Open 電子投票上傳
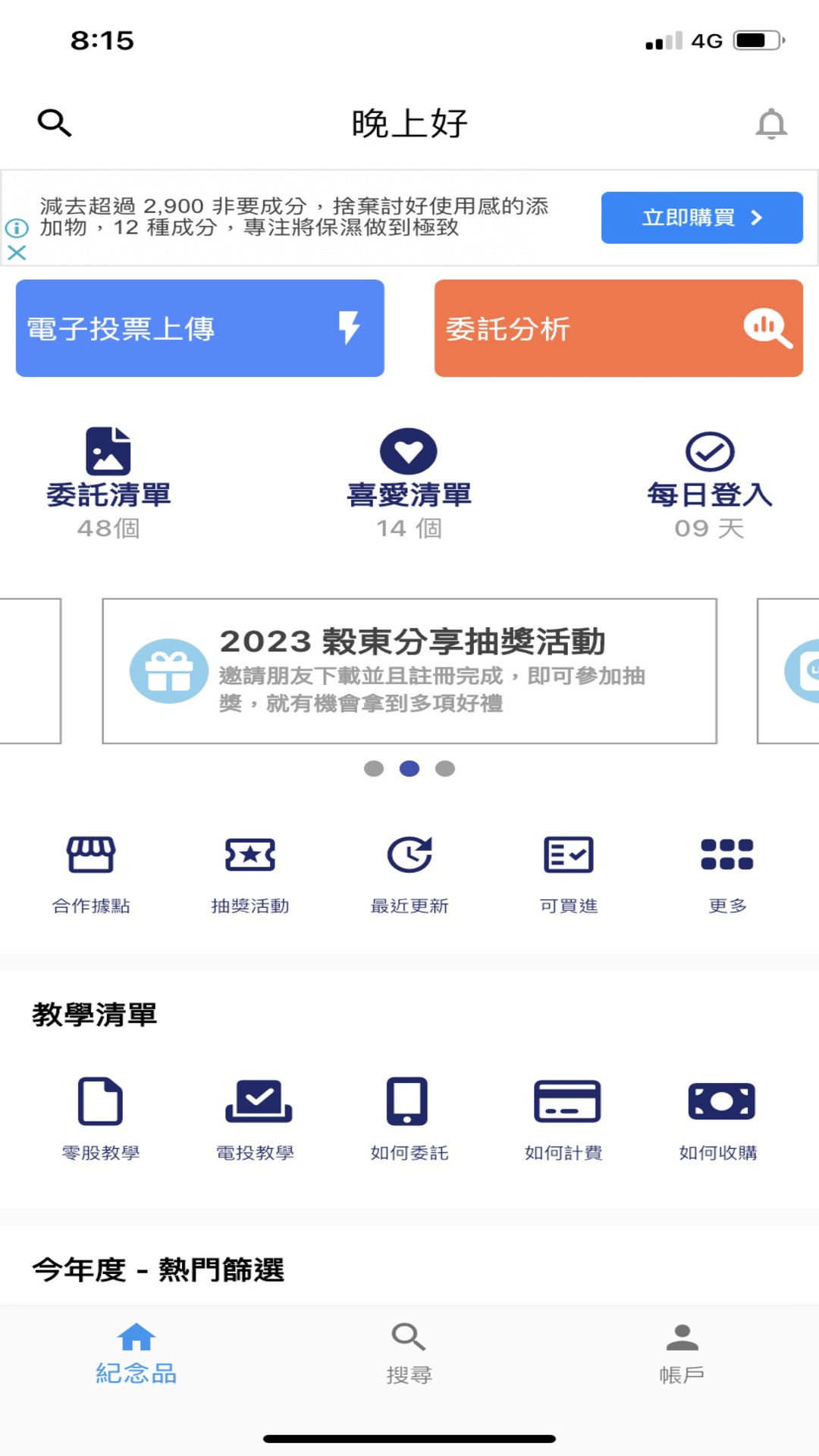This screenshot has height=1456, width=819. pos(200,328)
